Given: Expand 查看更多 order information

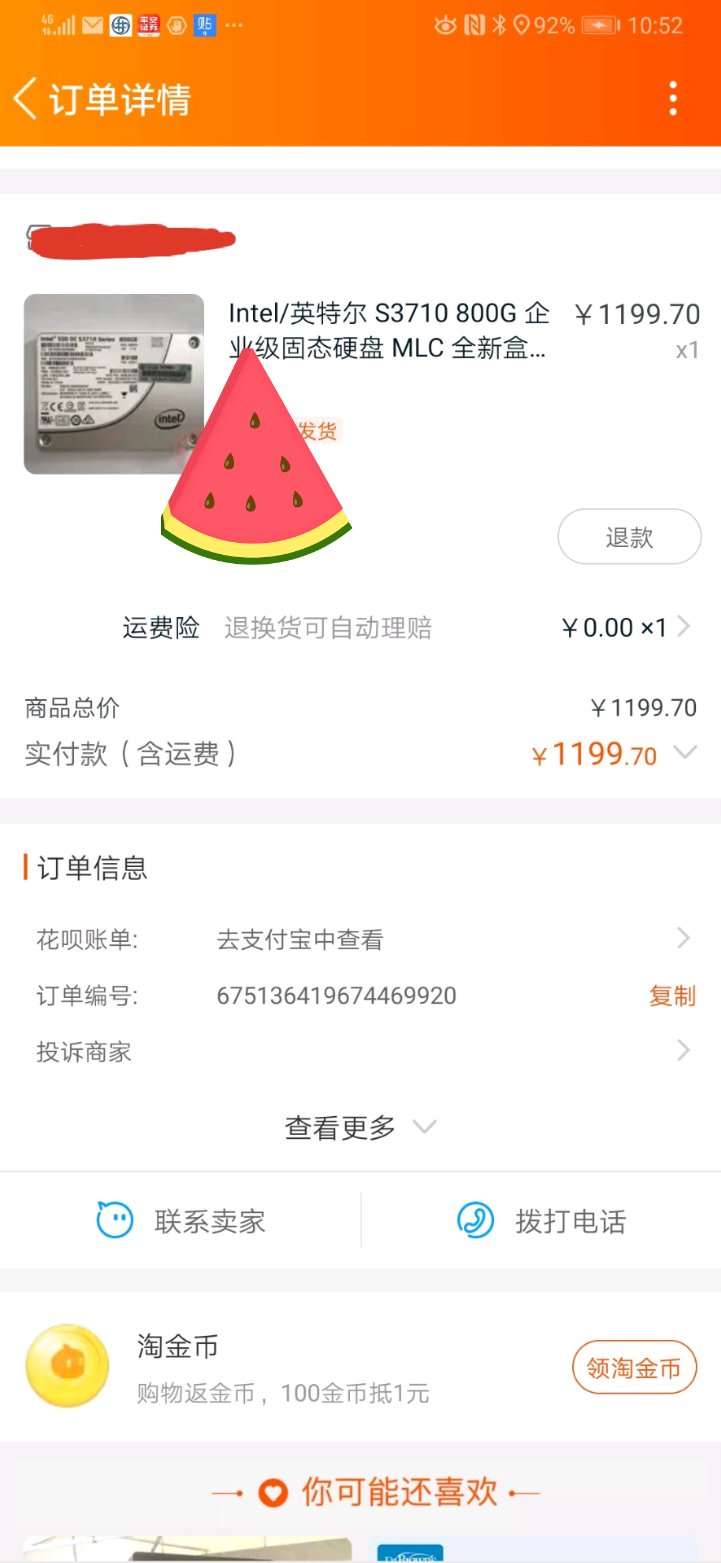Looking at the screenshot, I should pos(360,1128).
